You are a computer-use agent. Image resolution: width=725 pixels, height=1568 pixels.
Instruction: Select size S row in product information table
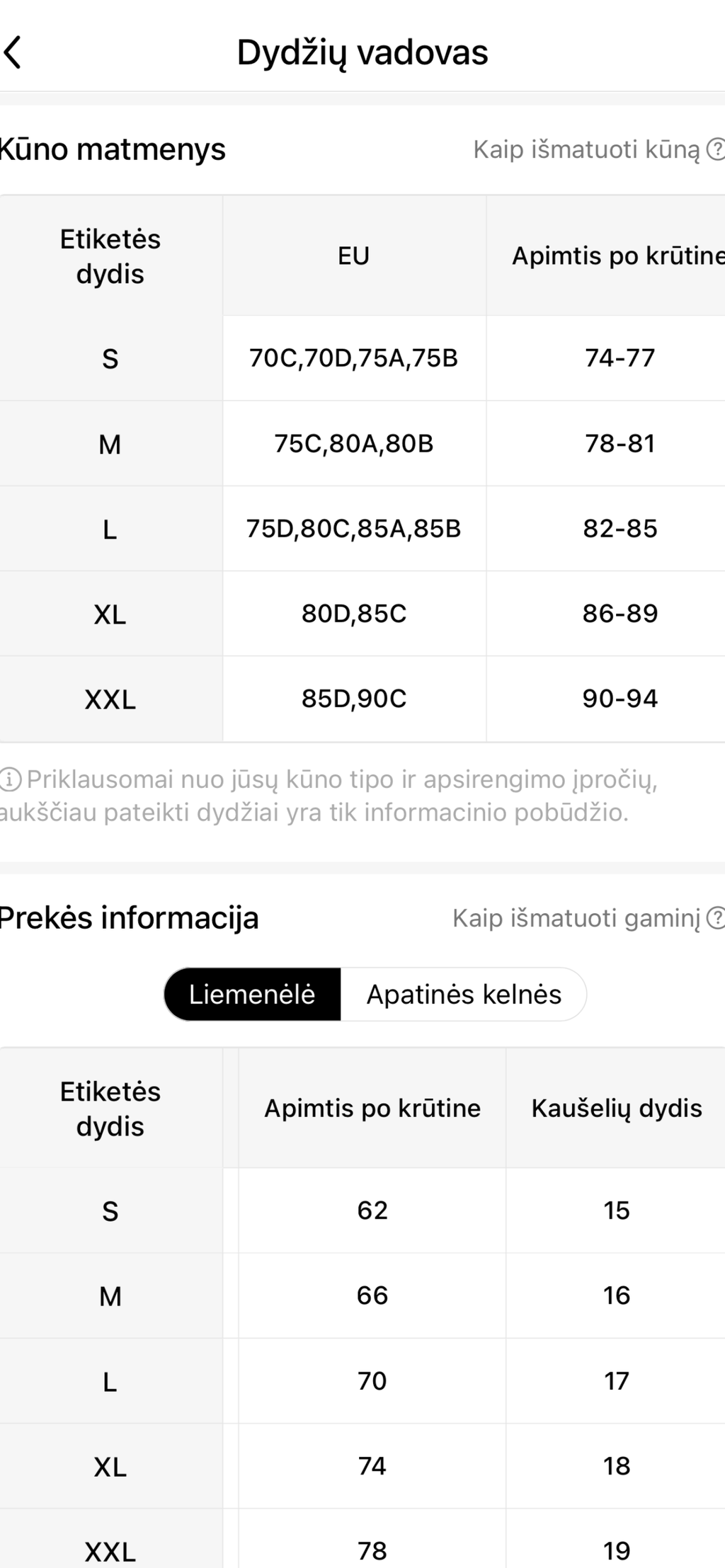tap(111, 1211)
